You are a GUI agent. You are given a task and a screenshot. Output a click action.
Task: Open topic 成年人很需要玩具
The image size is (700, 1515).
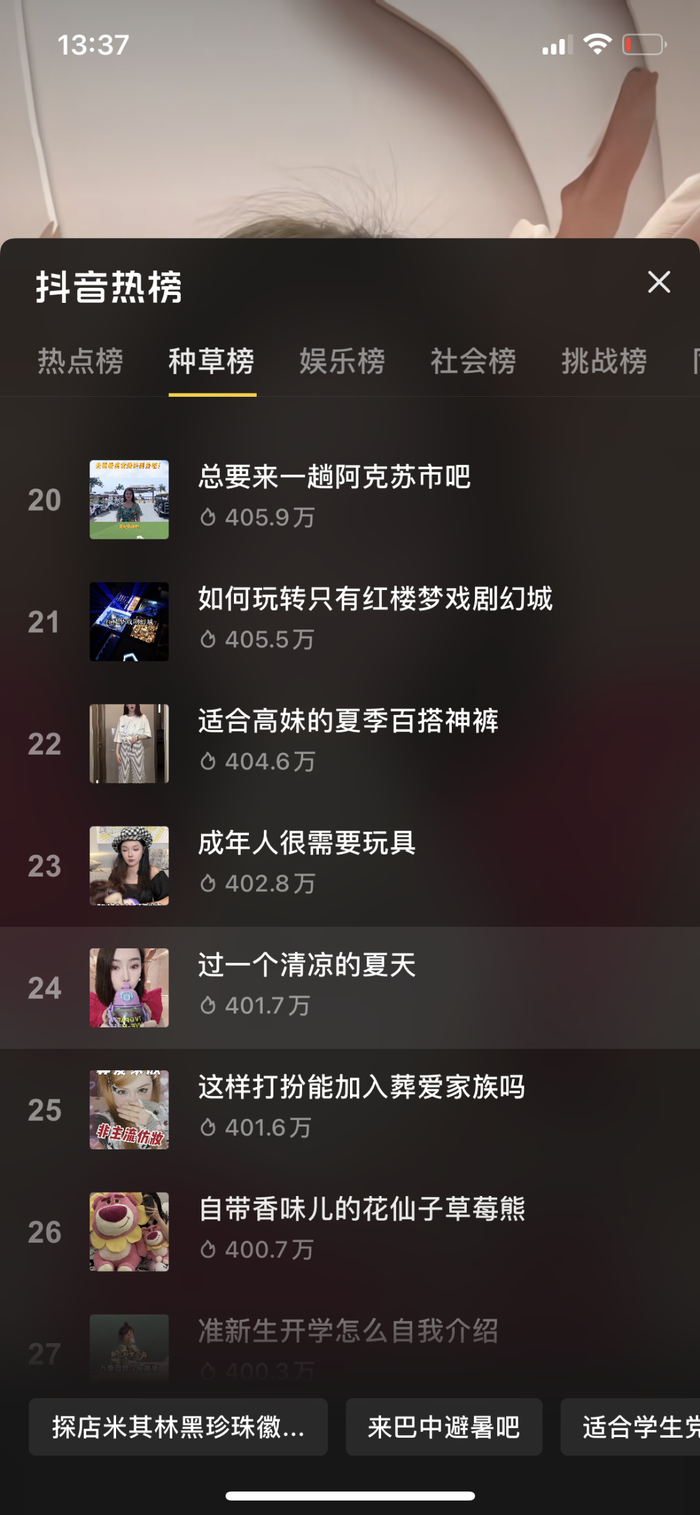tap(306, 844)
